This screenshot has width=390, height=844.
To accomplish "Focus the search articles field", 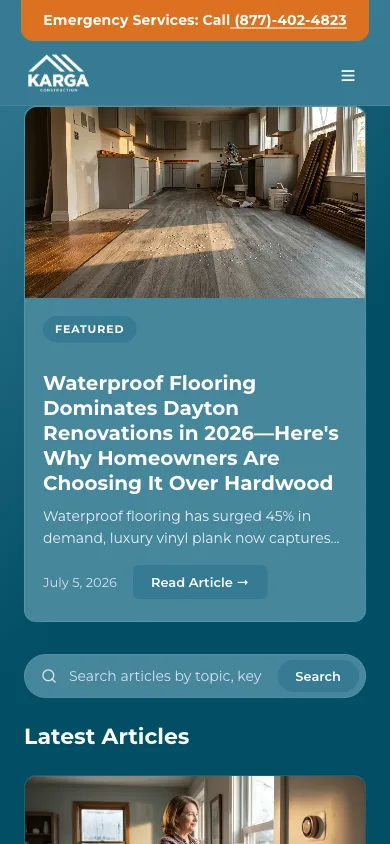I will [x=165, y=676].
